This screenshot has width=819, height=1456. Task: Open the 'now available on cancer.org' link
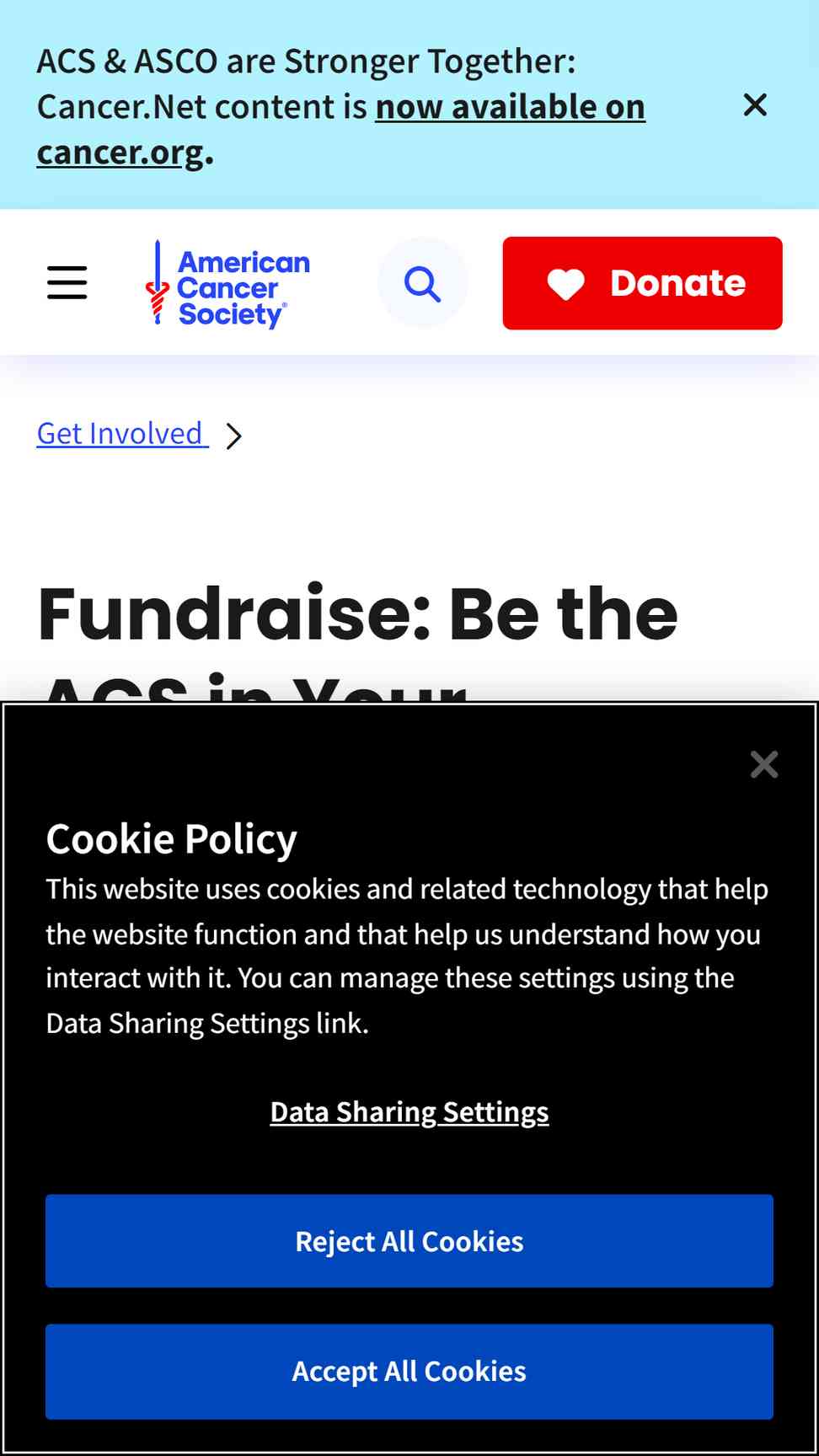tap(340, 130)
